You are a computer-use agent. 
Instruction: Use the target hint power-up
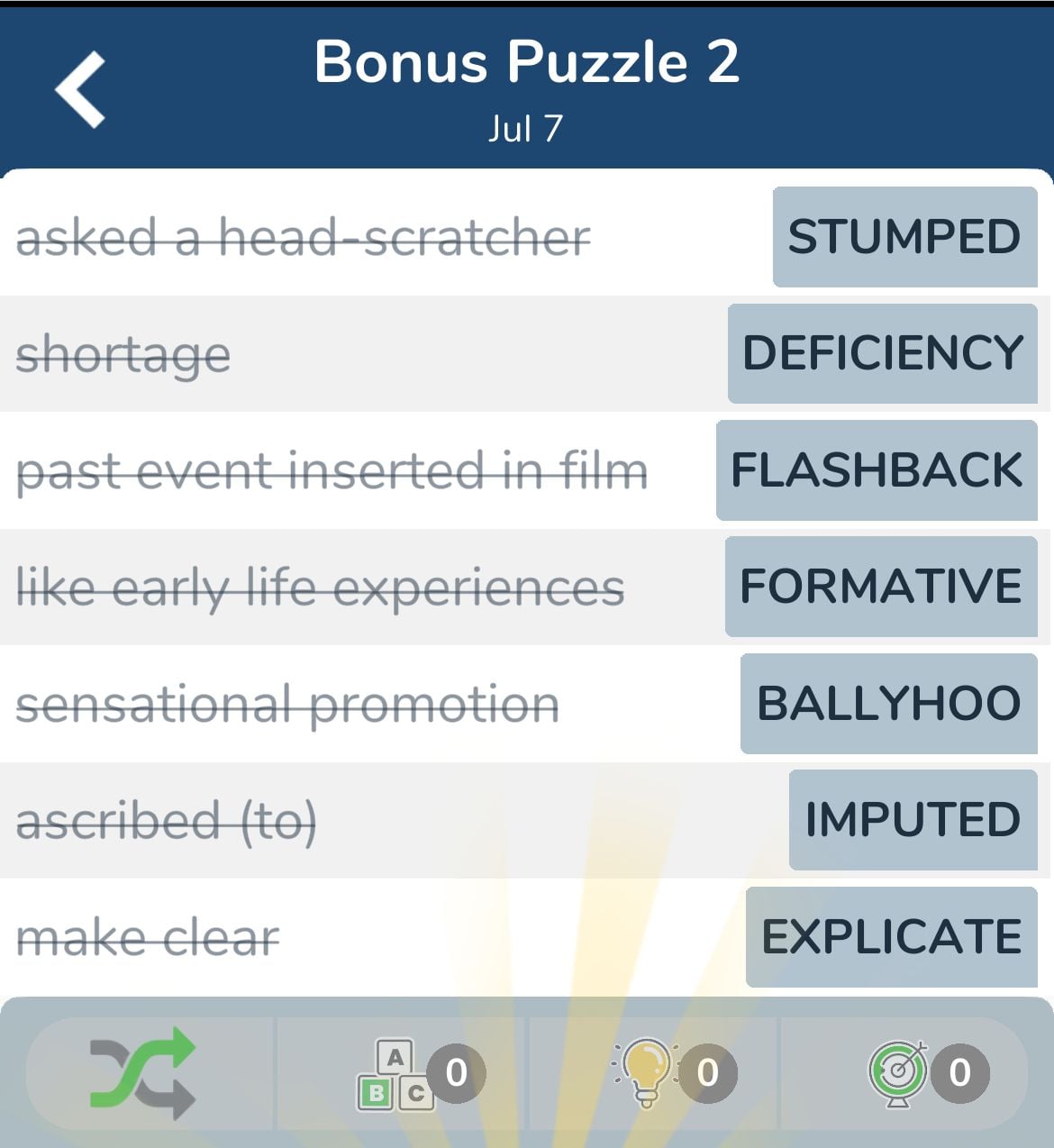[x=899, y=1072]
